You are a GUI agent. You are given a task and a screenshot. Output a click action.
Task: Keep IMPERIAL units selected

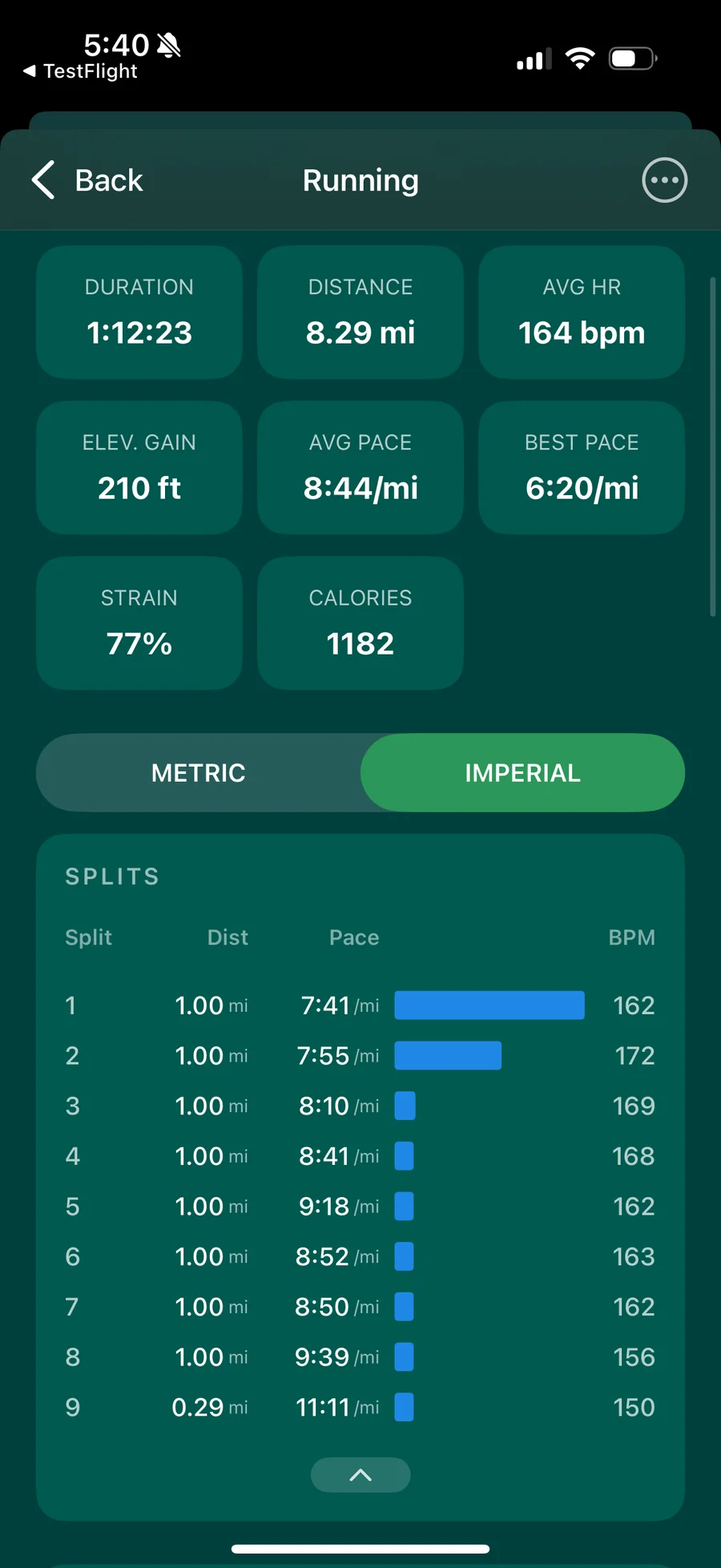tap(522, 772)
